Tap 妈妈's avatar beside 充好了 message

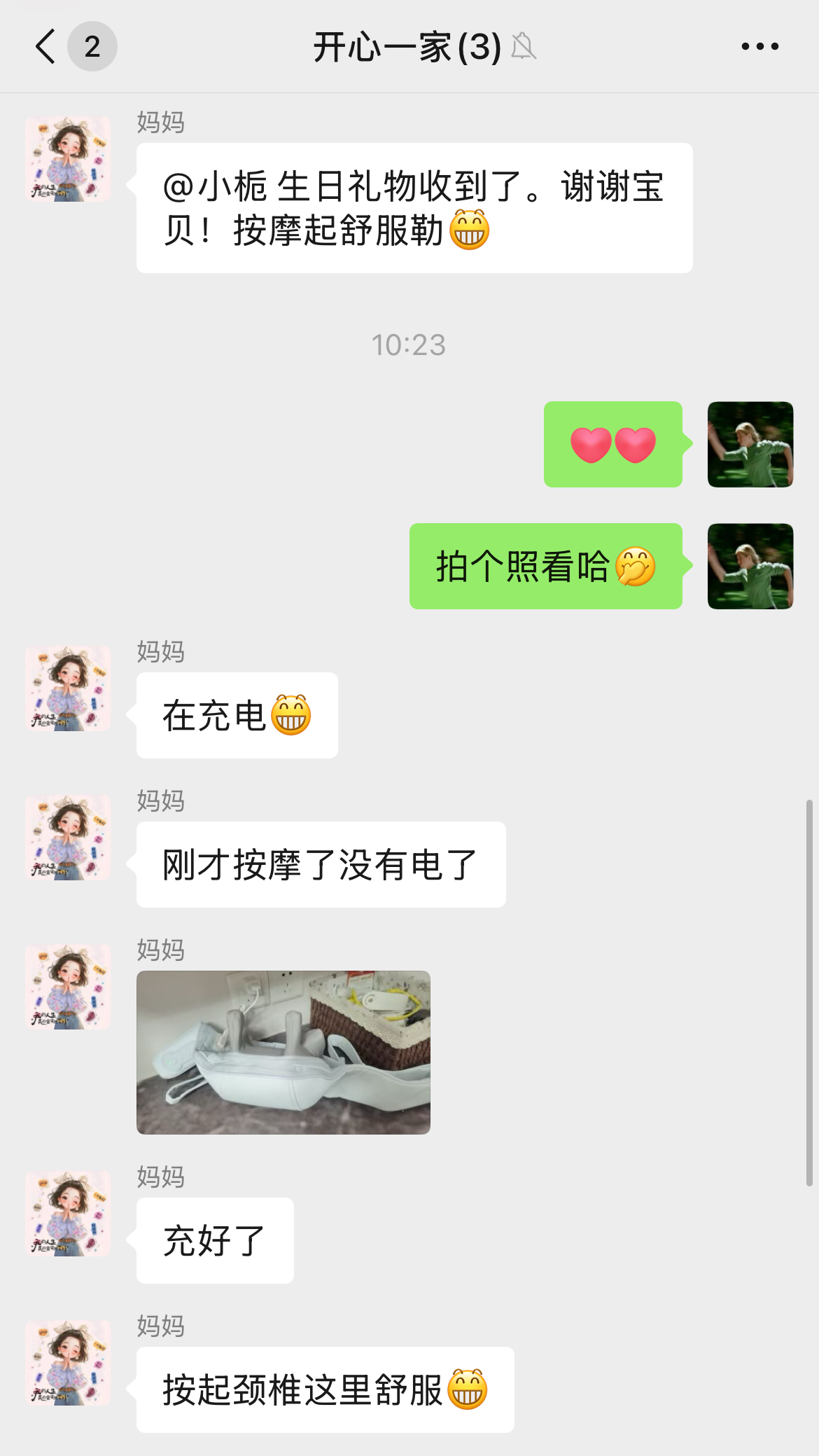coord(68,1214)
